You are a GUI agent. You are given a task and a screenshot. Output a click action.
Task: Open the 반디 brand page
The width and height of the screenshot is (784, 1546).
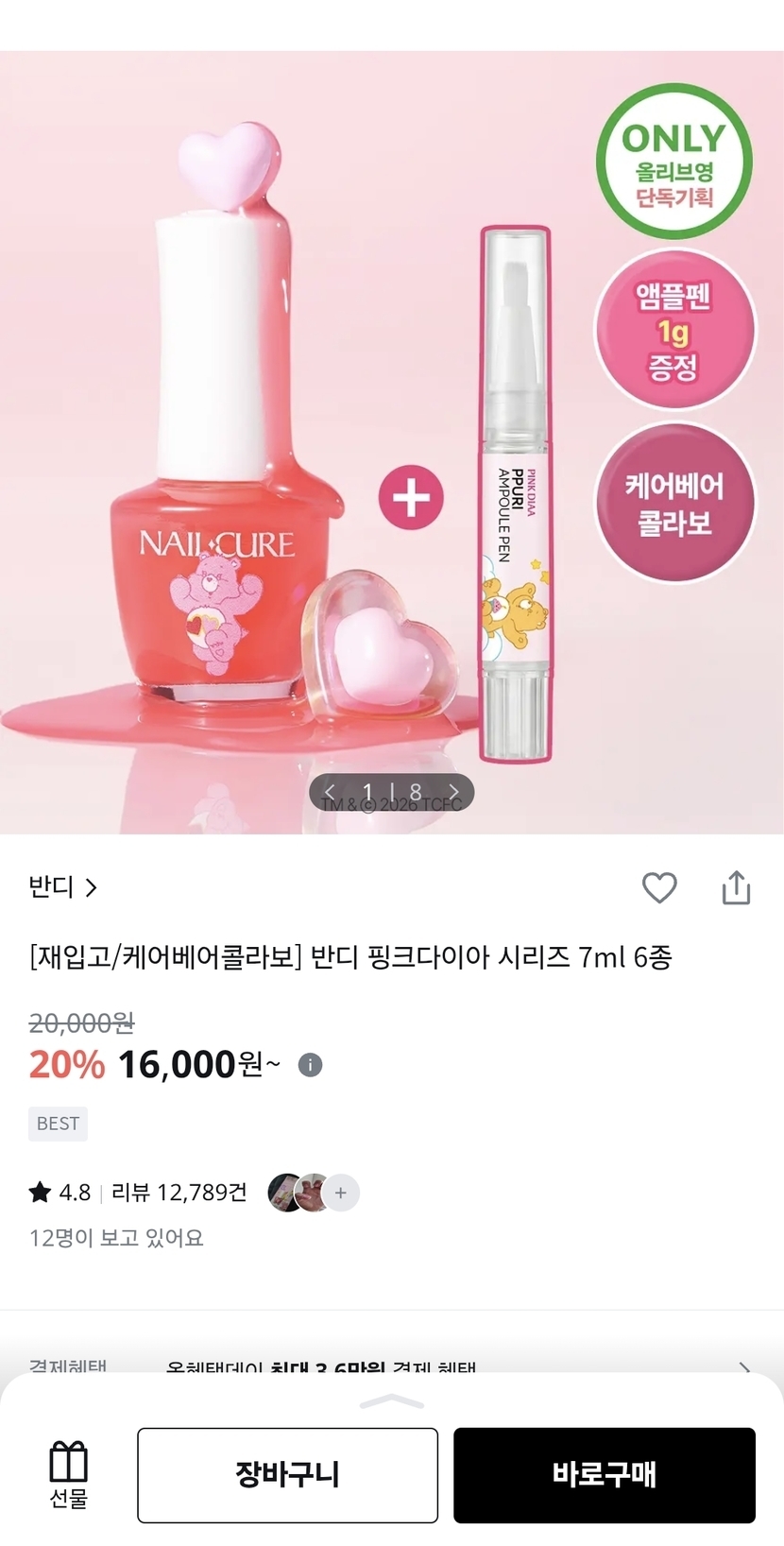pyautogui.click(x=63, y=887)
